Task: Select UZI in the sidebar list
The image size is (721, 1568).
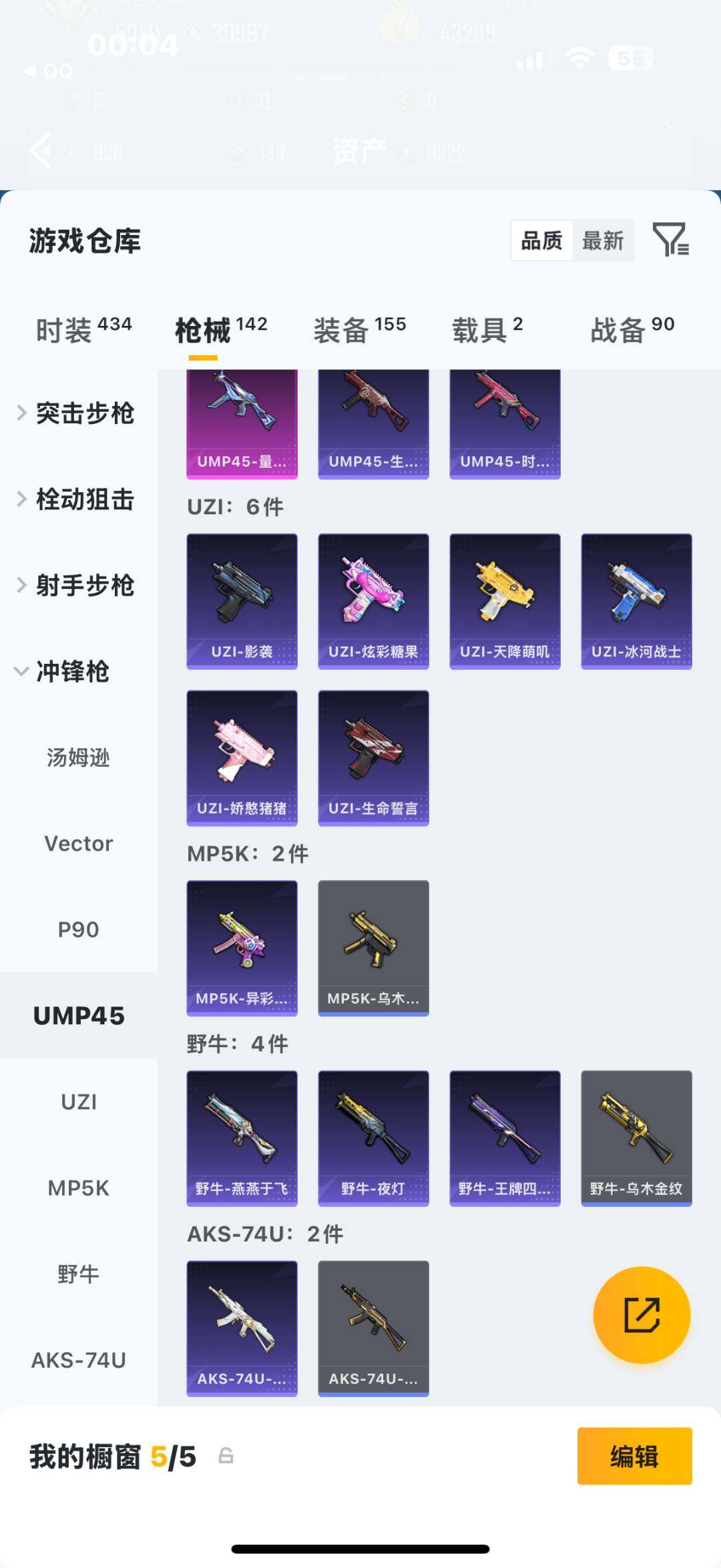Action: click(x=80, y=1102)
